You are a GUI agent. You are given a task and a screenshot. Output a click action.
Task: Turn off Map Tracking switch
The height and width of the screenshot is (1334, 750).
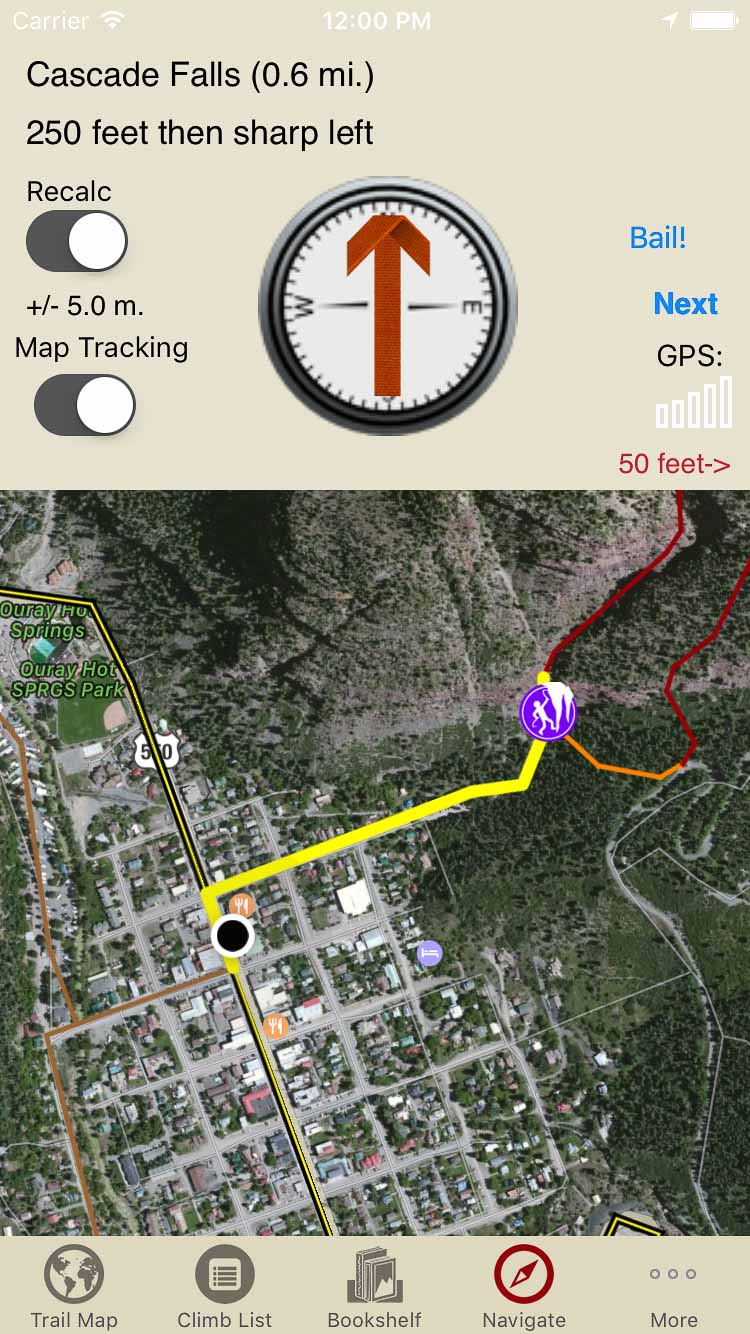[x=85, y=405]
